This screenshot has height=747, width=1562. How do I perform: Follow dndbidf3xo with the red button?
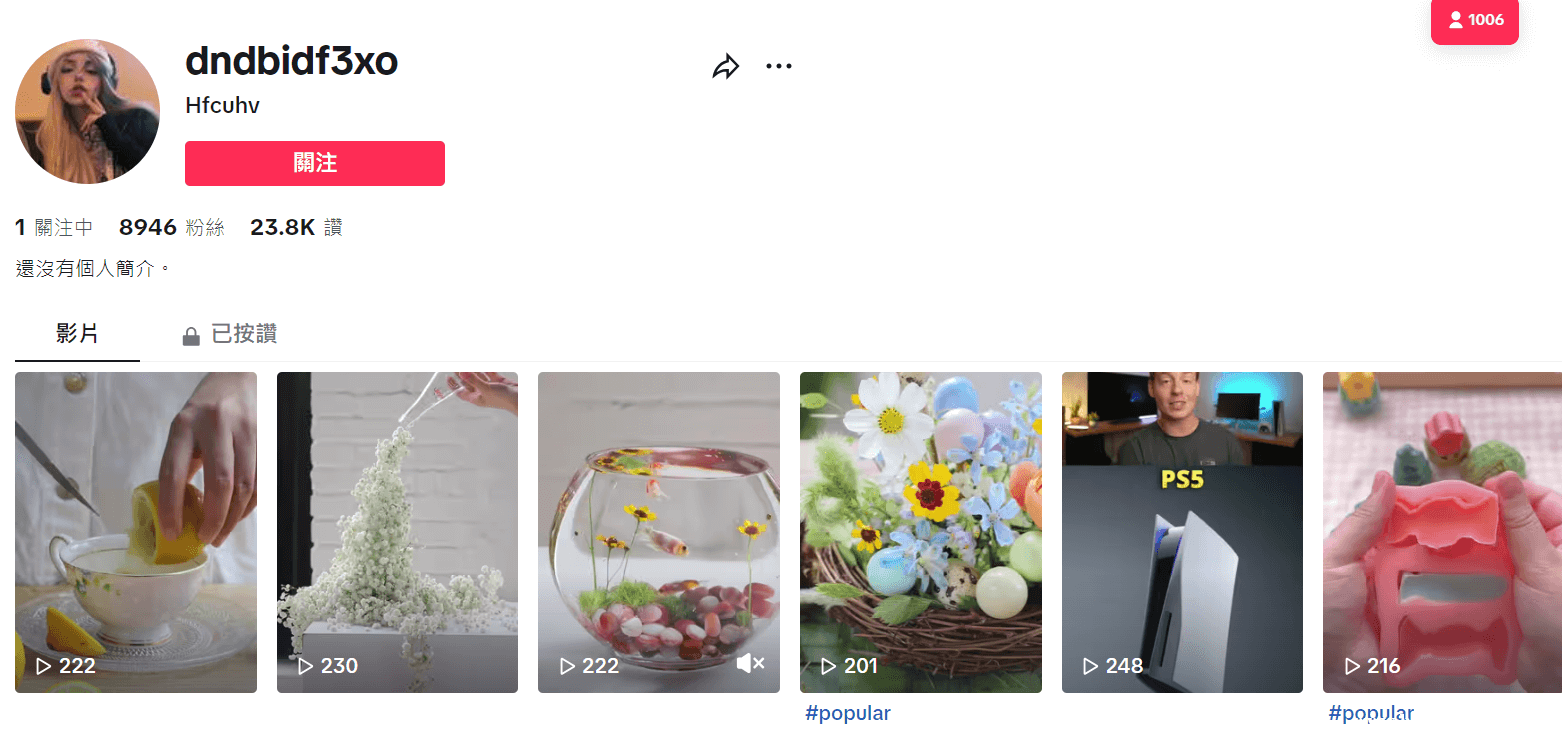point(314,163)
